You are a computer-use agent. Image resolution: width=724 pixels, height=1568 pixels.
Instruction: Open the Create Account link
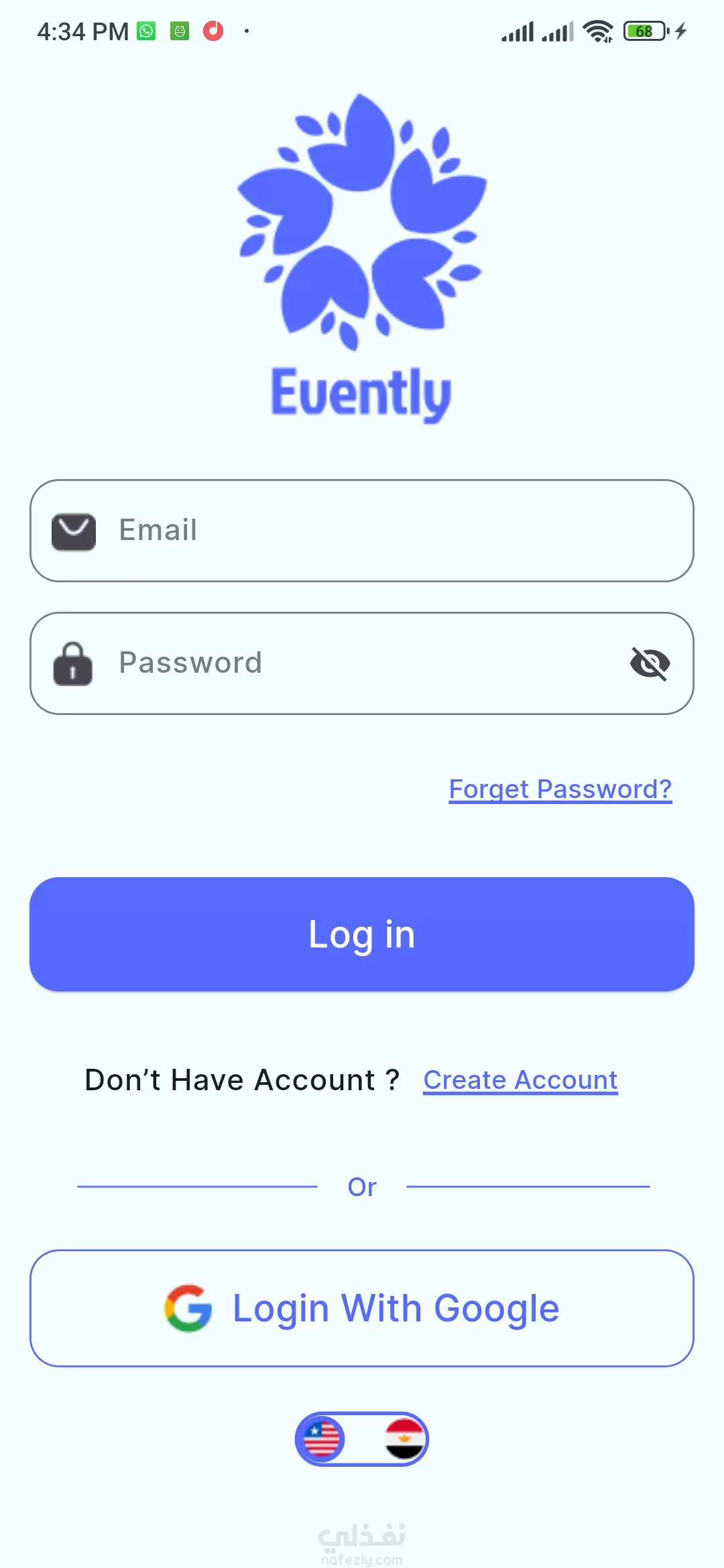520,1080
